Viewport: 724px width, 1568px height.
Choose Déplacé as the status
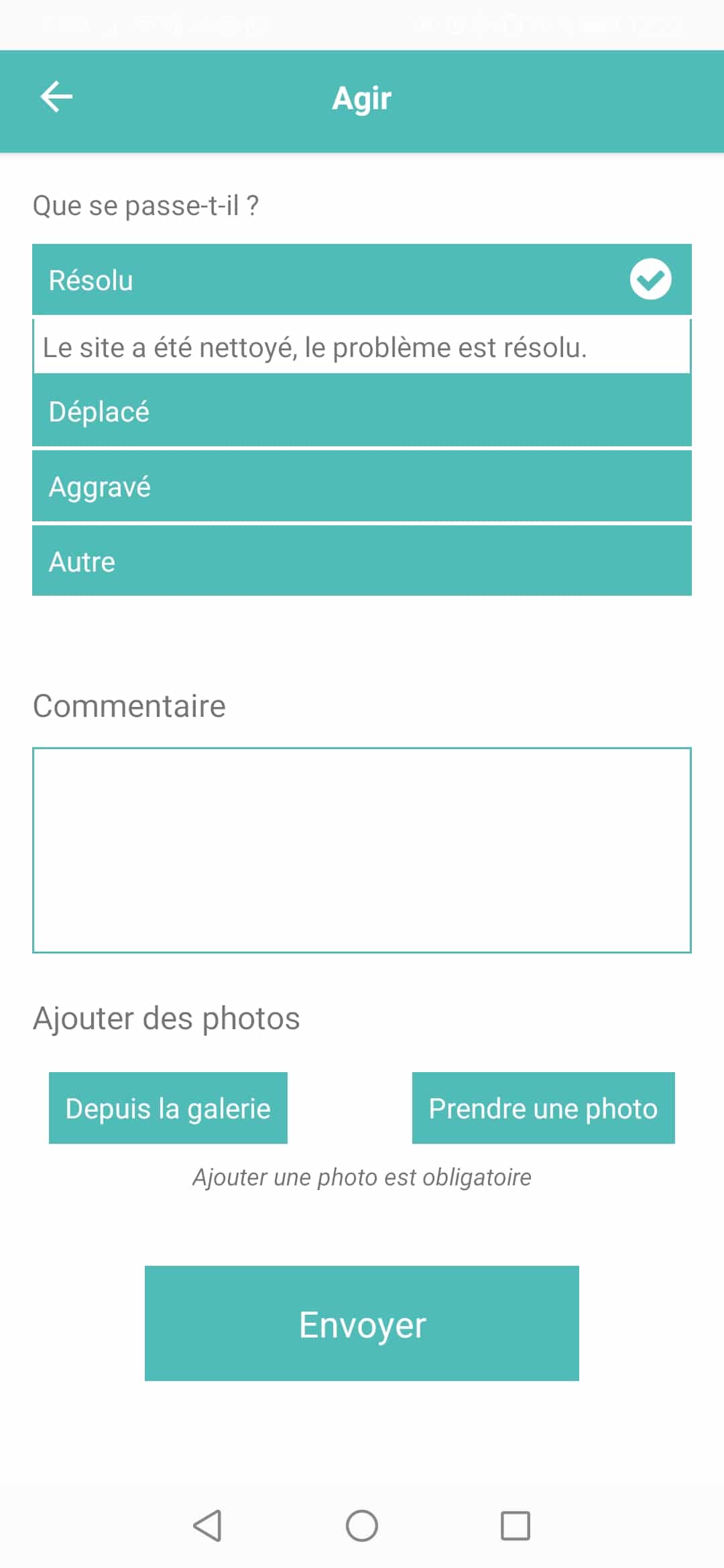361,411
